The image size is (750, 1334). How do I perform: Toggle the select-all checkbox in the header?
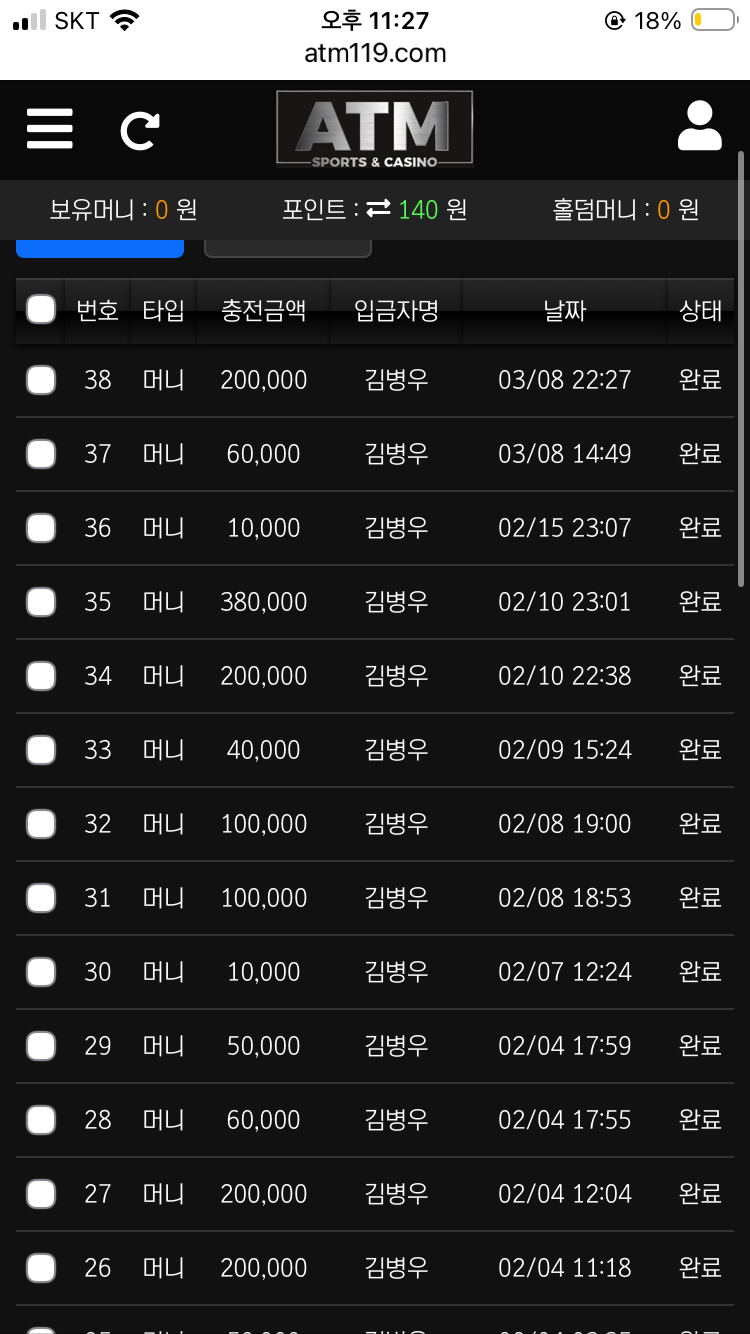pos(41,310)
